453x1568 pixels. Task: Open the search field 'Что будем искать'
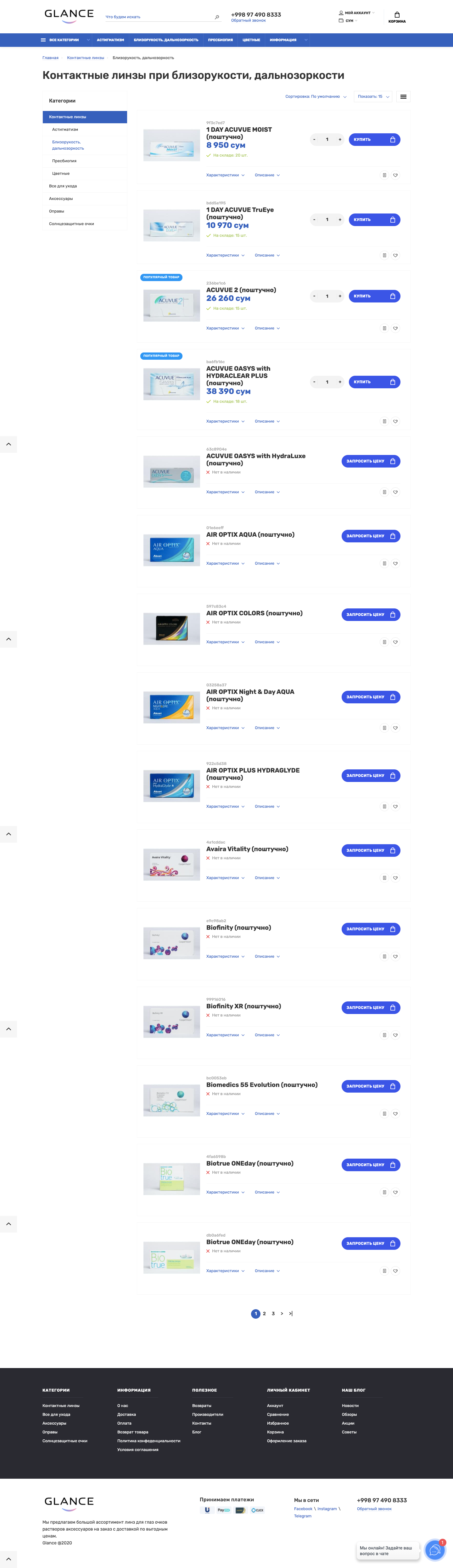(x=158, y=17)
